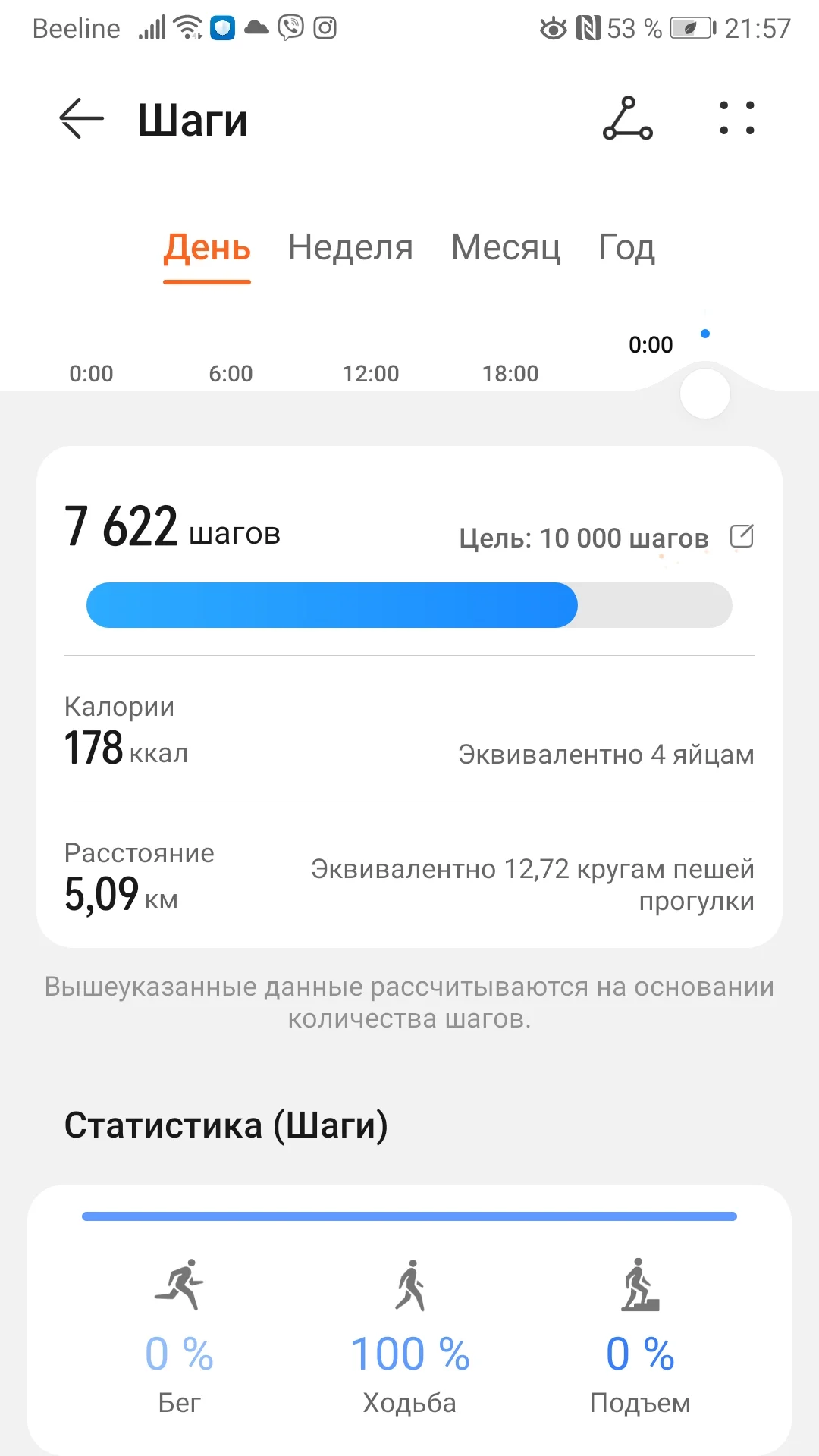Open the four-dot overflow menu
Image resolution: width=819 pixels, height=1456 pixels.
pyautogui.click(x=736, y=119)
